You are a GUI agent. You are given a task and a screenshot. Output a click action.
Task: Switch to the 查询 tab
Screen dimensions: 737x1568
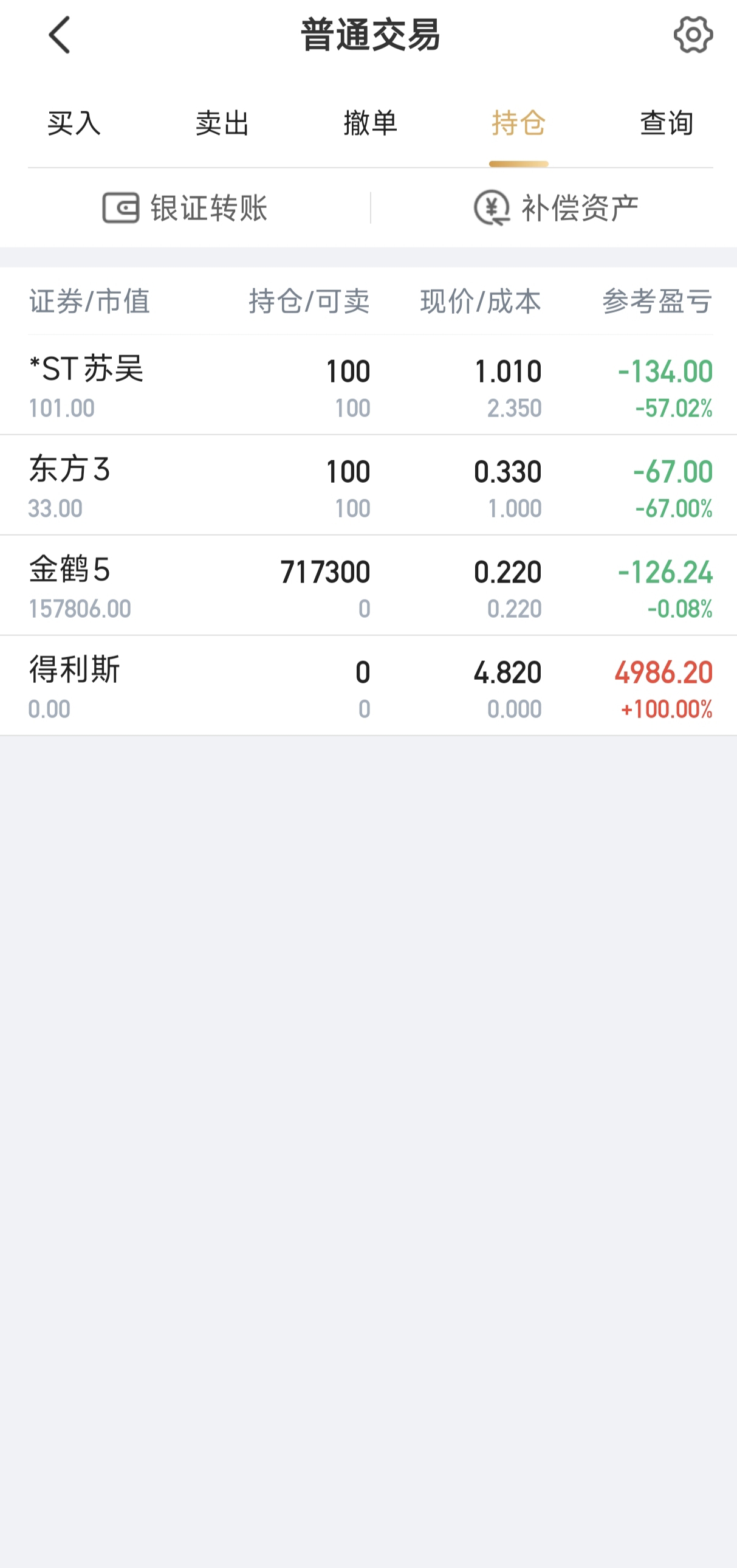[667, 123]
